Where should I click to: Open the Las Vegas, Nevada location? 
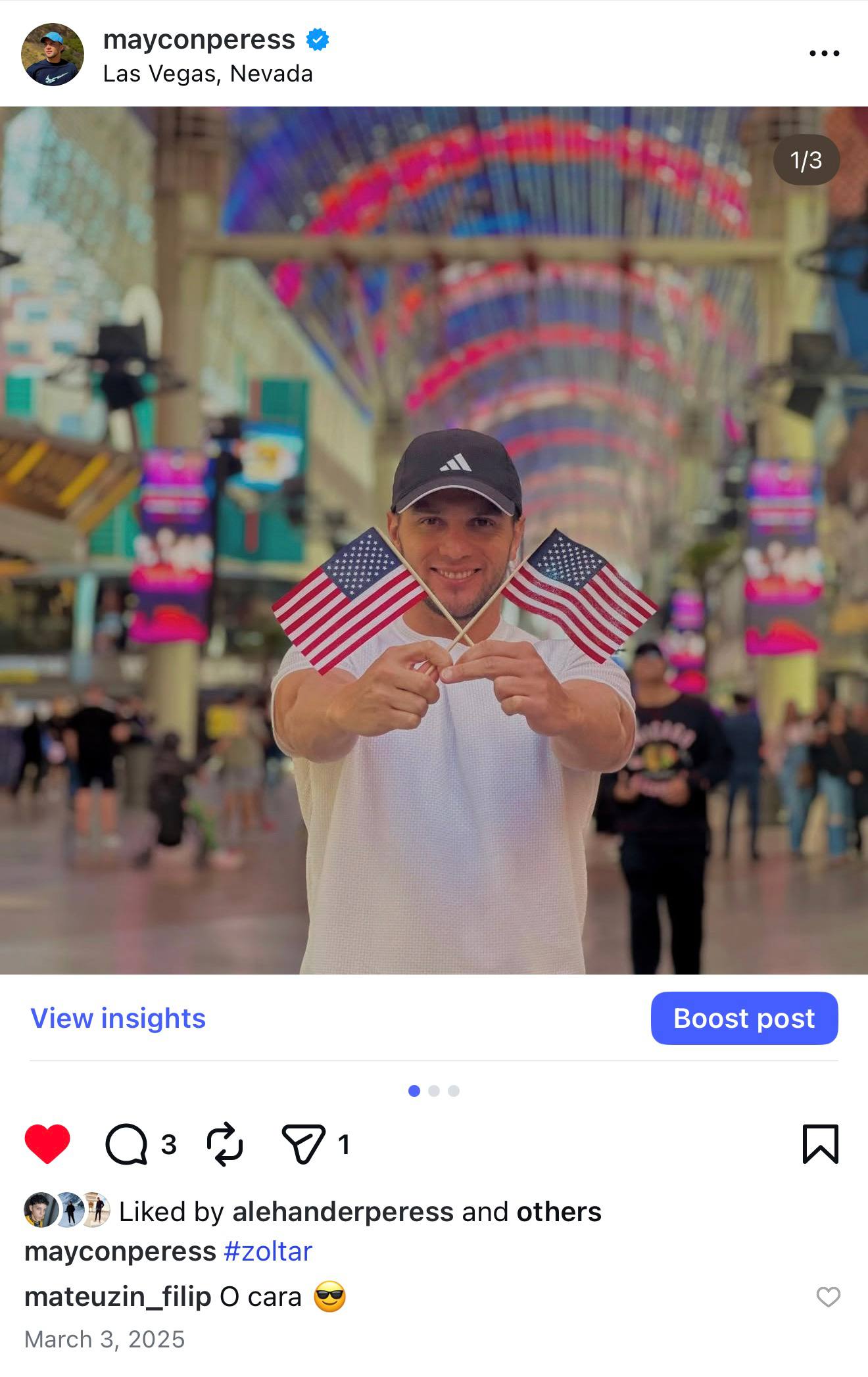[208, 74]
